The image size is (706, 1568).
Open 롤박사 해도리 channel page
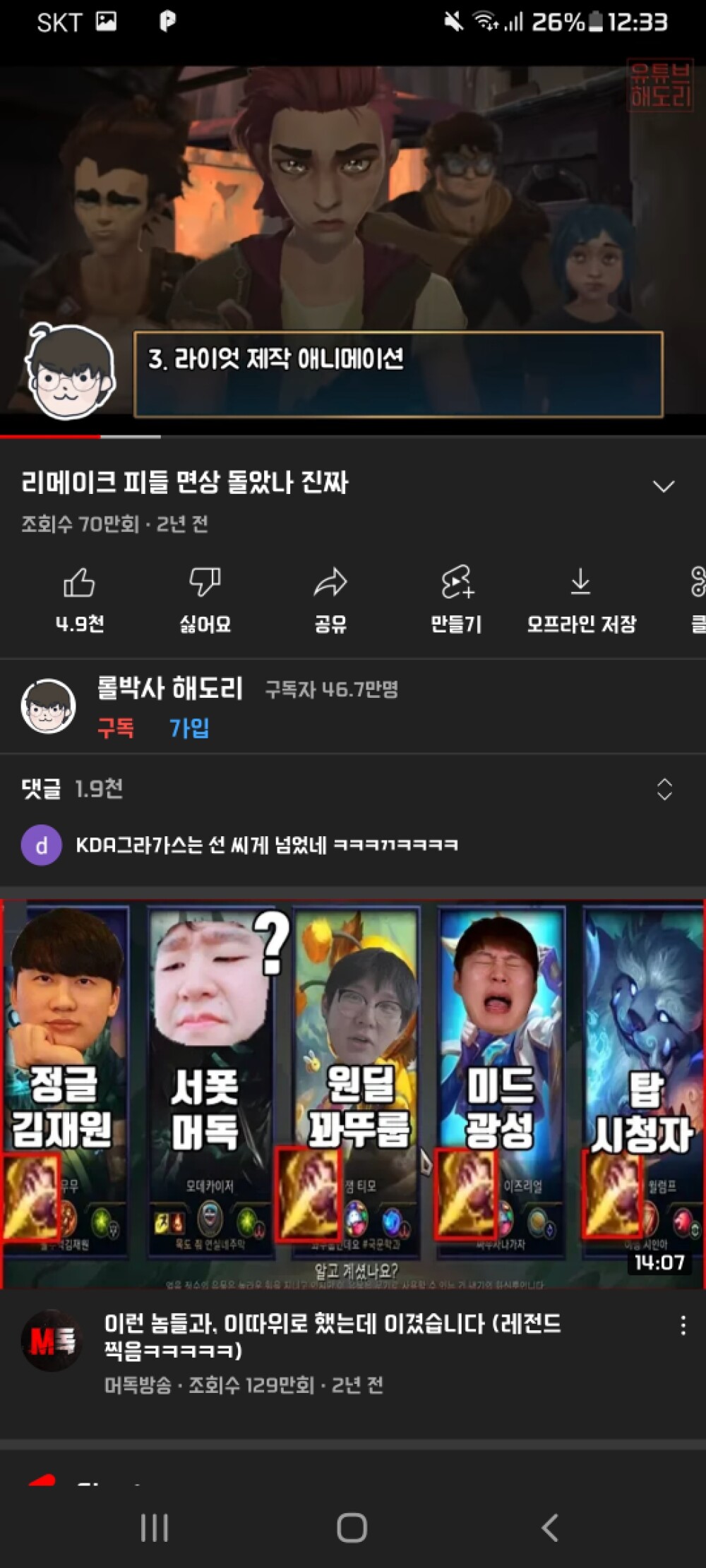pos(169,689)
